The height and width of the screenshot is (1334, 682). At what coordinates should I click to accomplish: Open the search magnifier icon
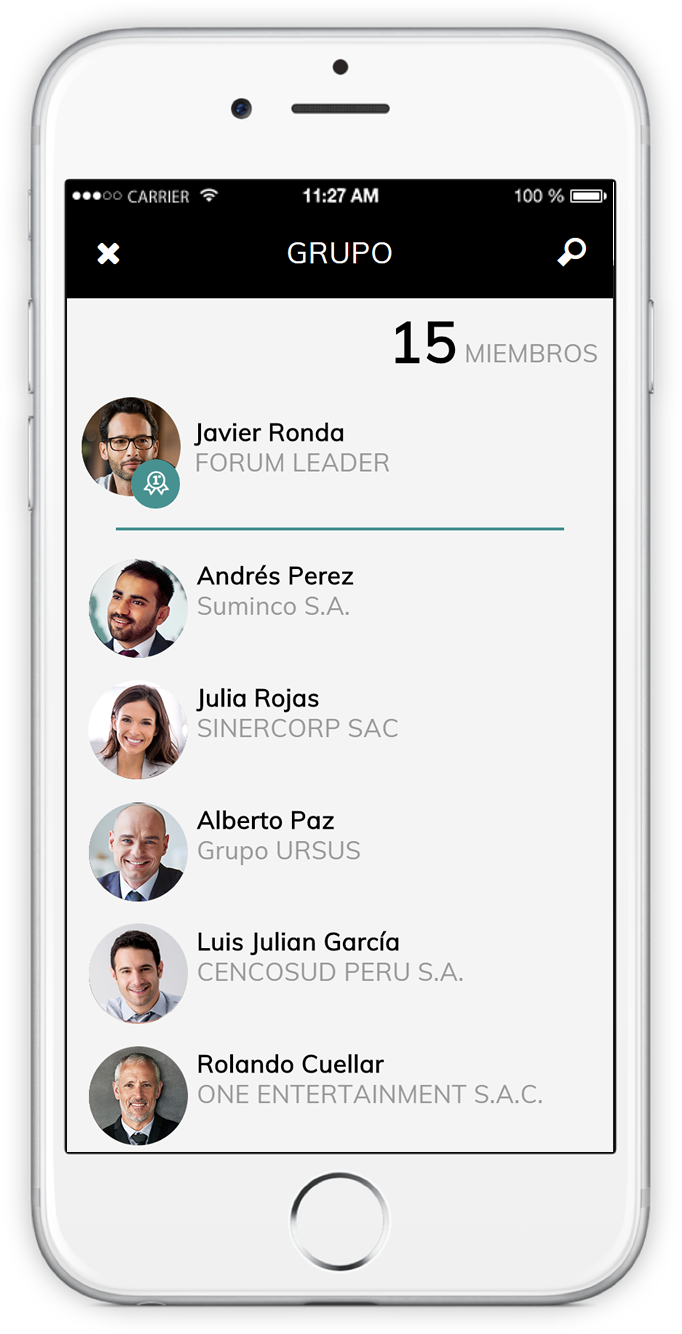[571, 253]
